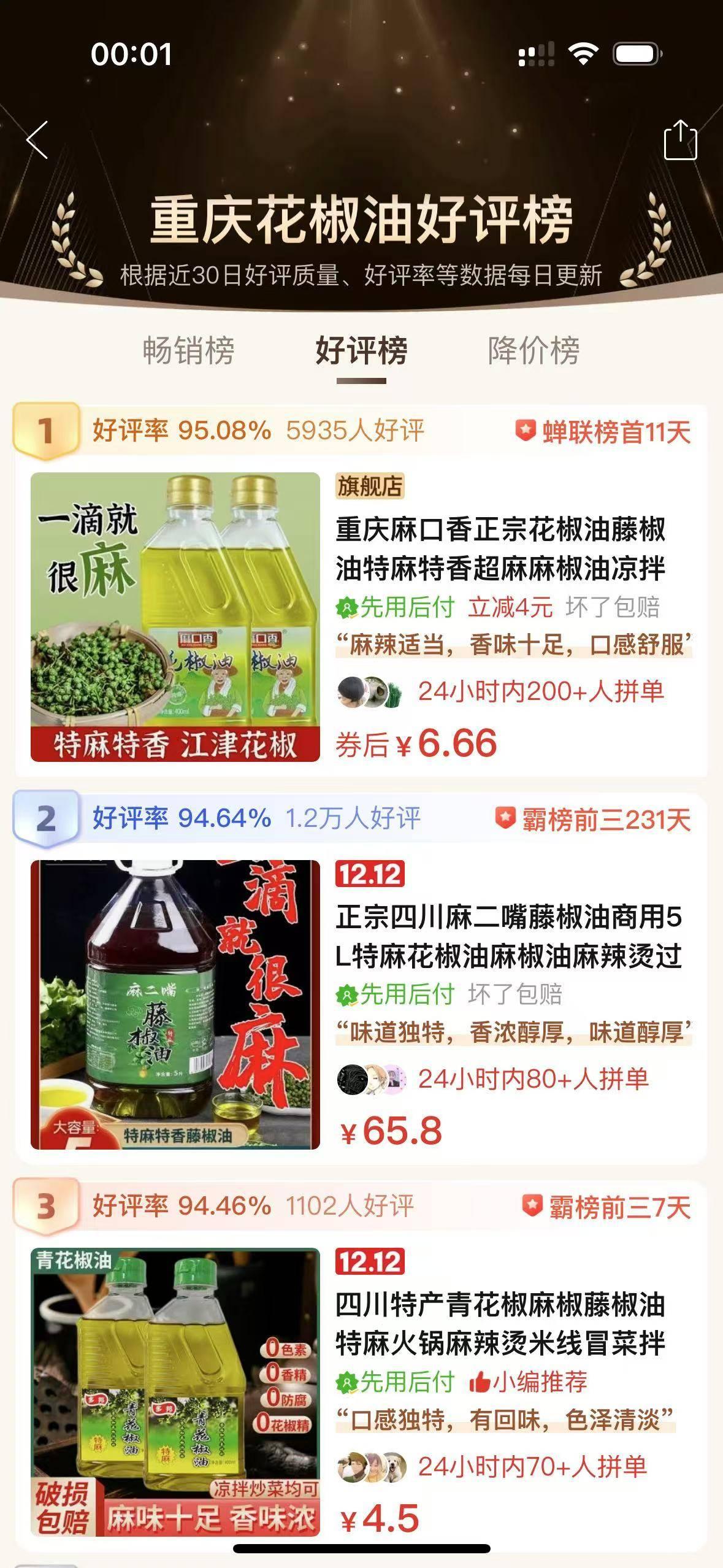Open the 重庆麻口香花椒油 product card
723x1568 pixels.
499,549
